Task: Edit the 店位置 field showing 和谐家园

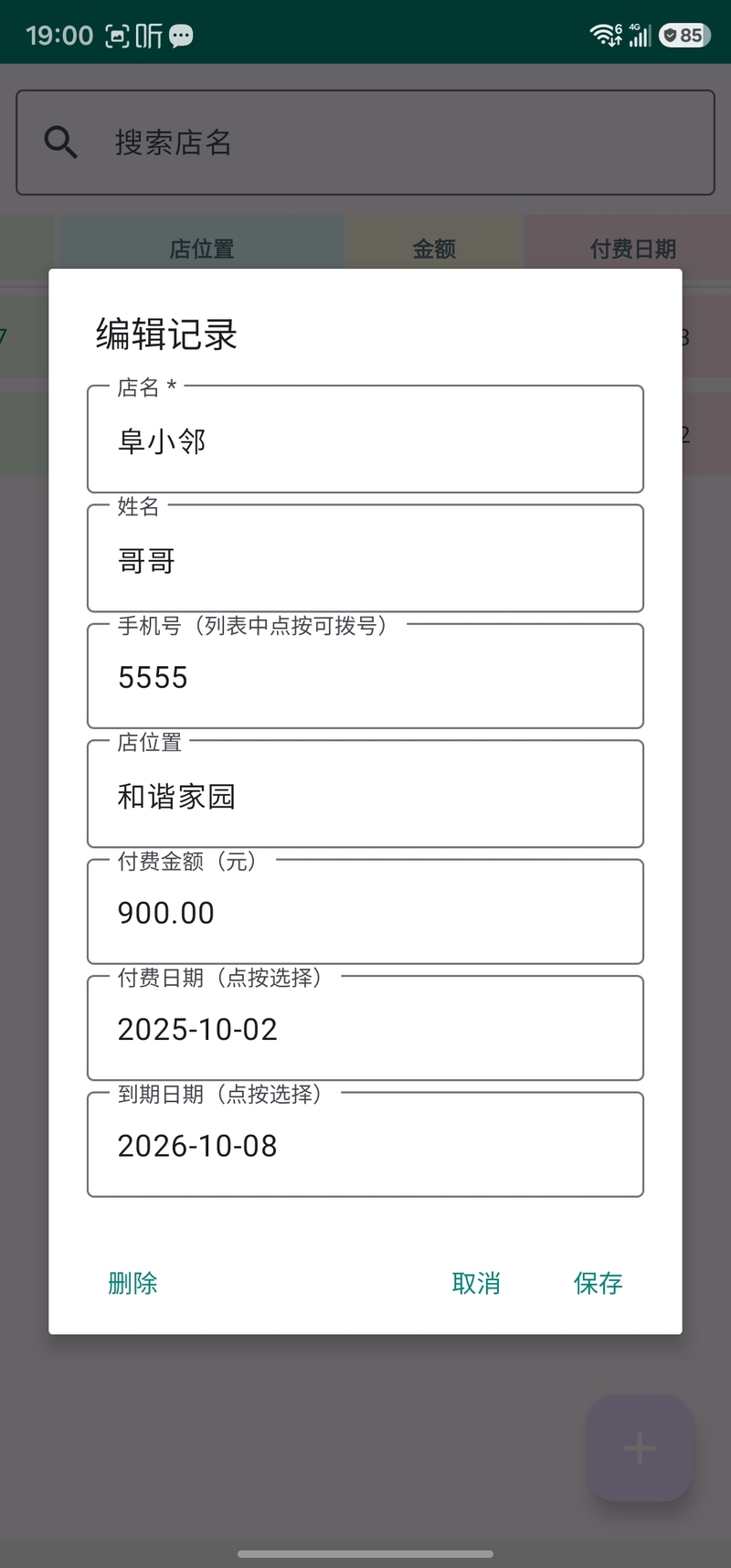Action: tap(365, 794)
